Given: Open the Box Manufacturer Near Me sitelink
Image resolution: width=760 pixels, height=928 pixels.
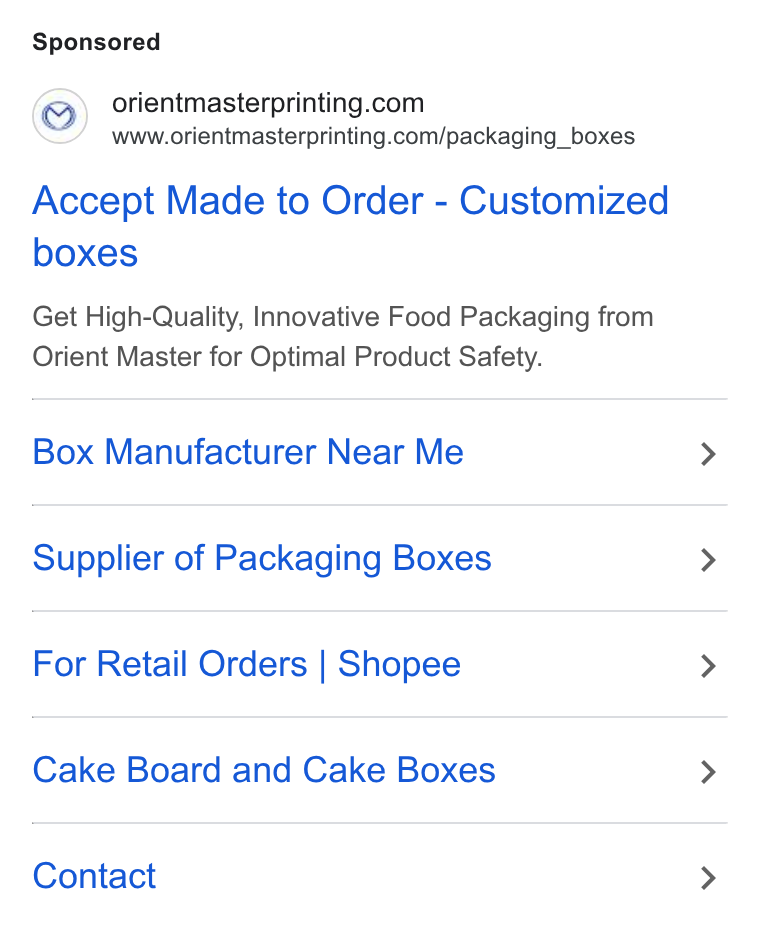Looking at the screenshot, I should (379, 453).
